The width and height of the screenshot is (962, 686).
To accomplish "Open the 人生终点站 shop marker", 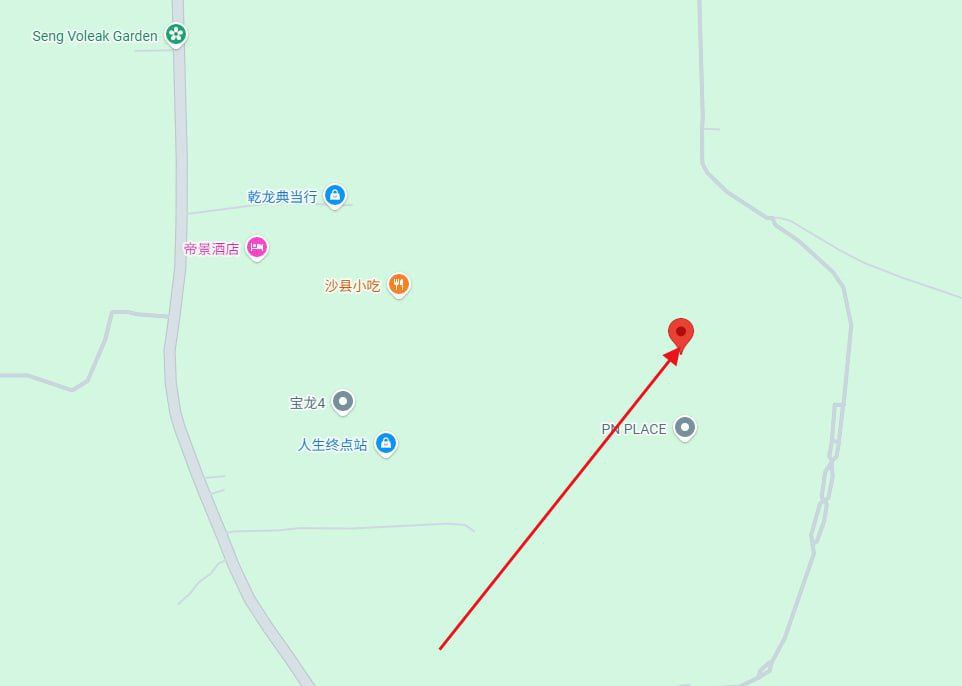I will [386, 443].
